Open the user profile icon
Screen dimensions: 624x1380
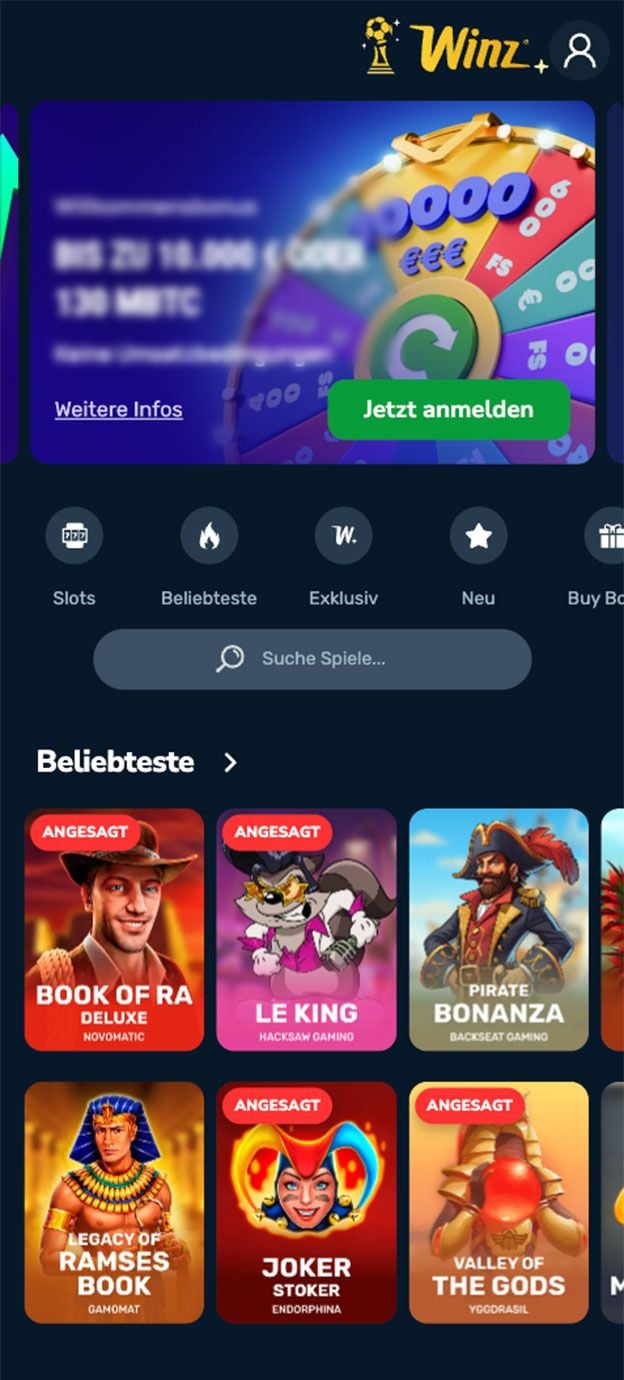pos(579,50)
